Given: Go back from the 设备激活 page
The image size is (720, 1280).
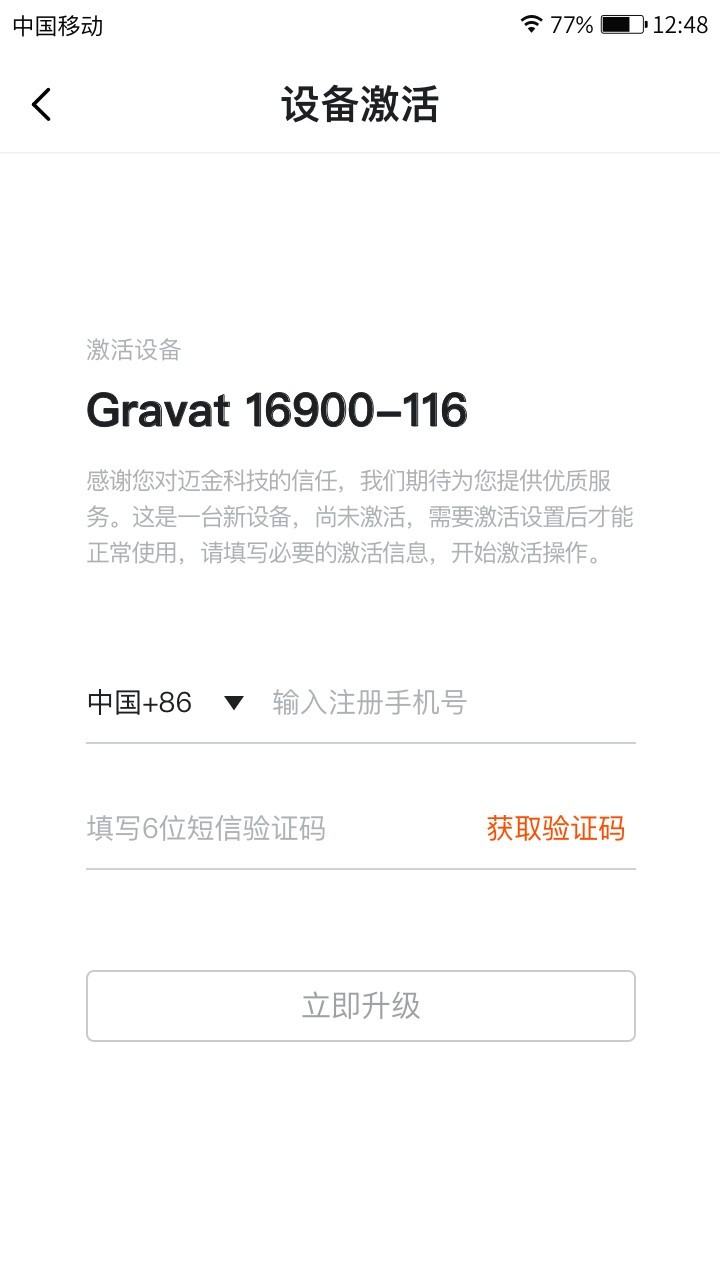Looking at the screenshot, I should (x=41, y=104).
